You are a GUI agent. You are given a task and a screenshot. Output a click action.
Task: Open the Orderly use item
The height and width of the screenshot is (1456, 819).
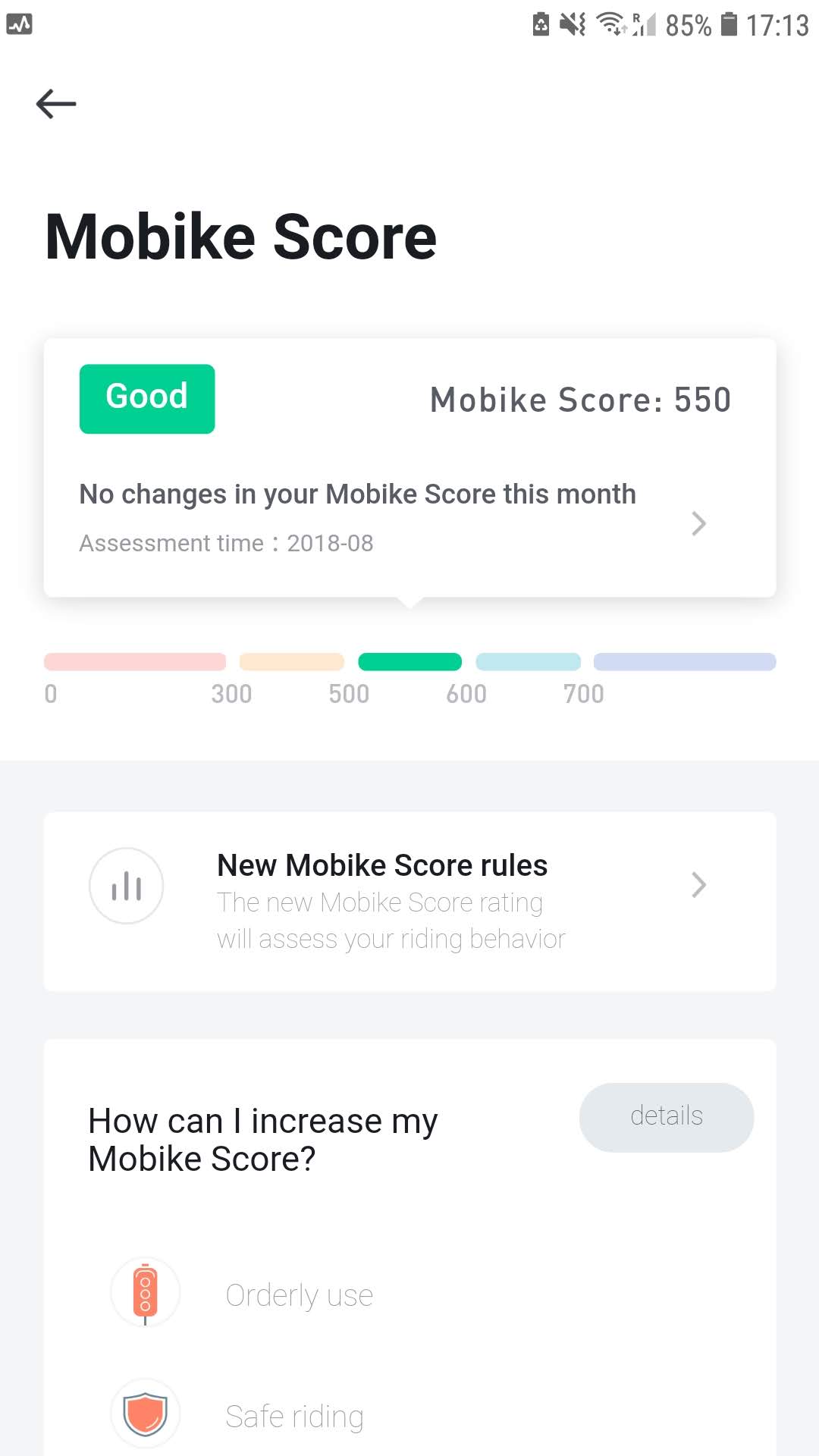point(409,1294)
